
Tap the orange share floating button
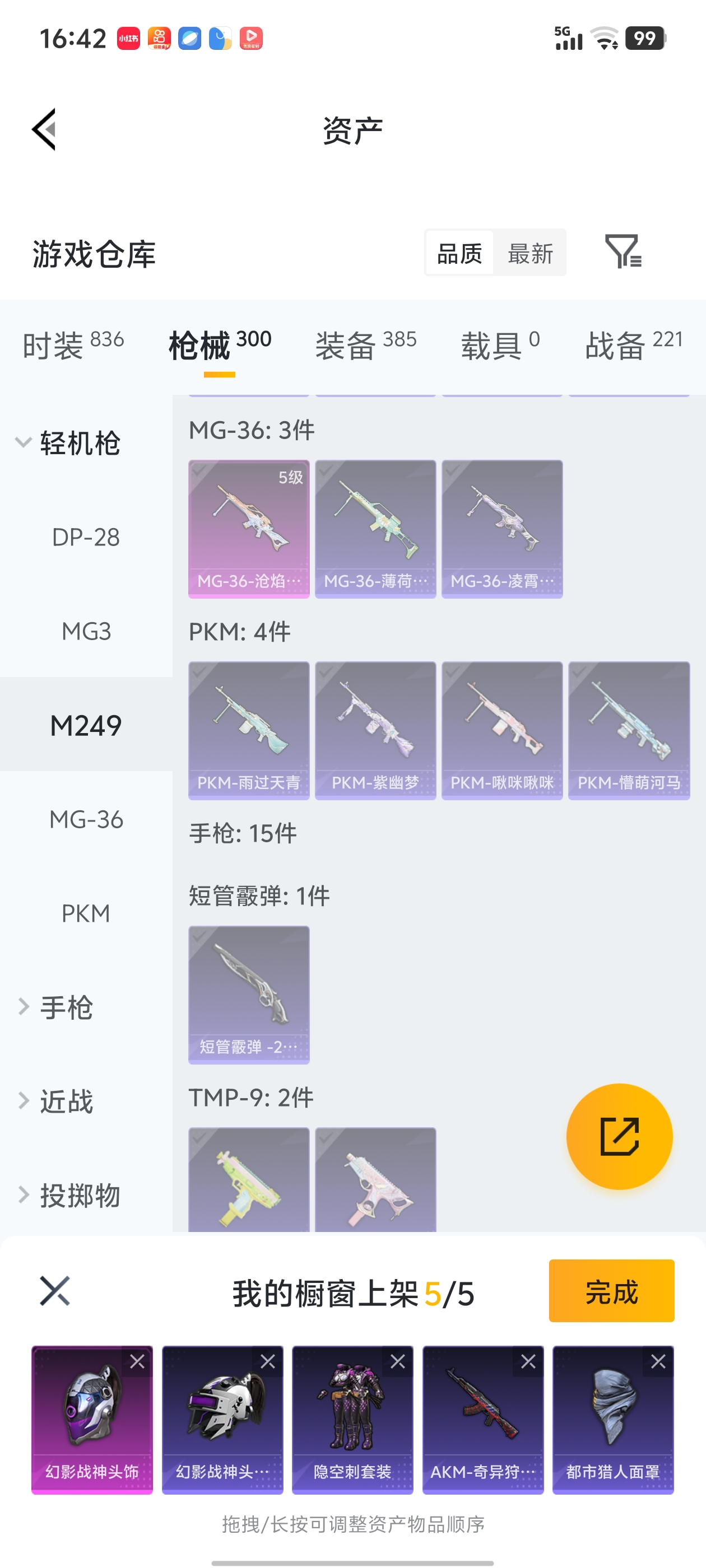point(619,1136)
